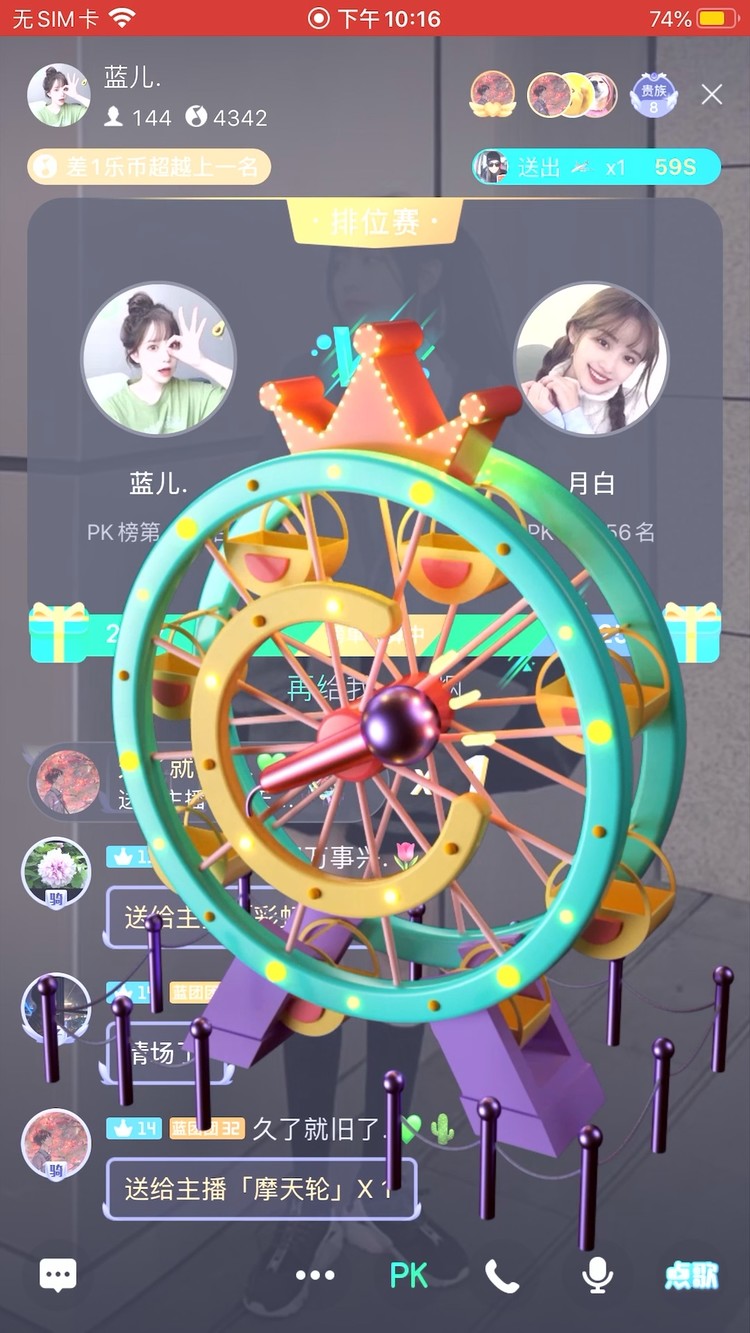Close the live stream with the X
The image size is (750, 1333).
coord(711,95)
